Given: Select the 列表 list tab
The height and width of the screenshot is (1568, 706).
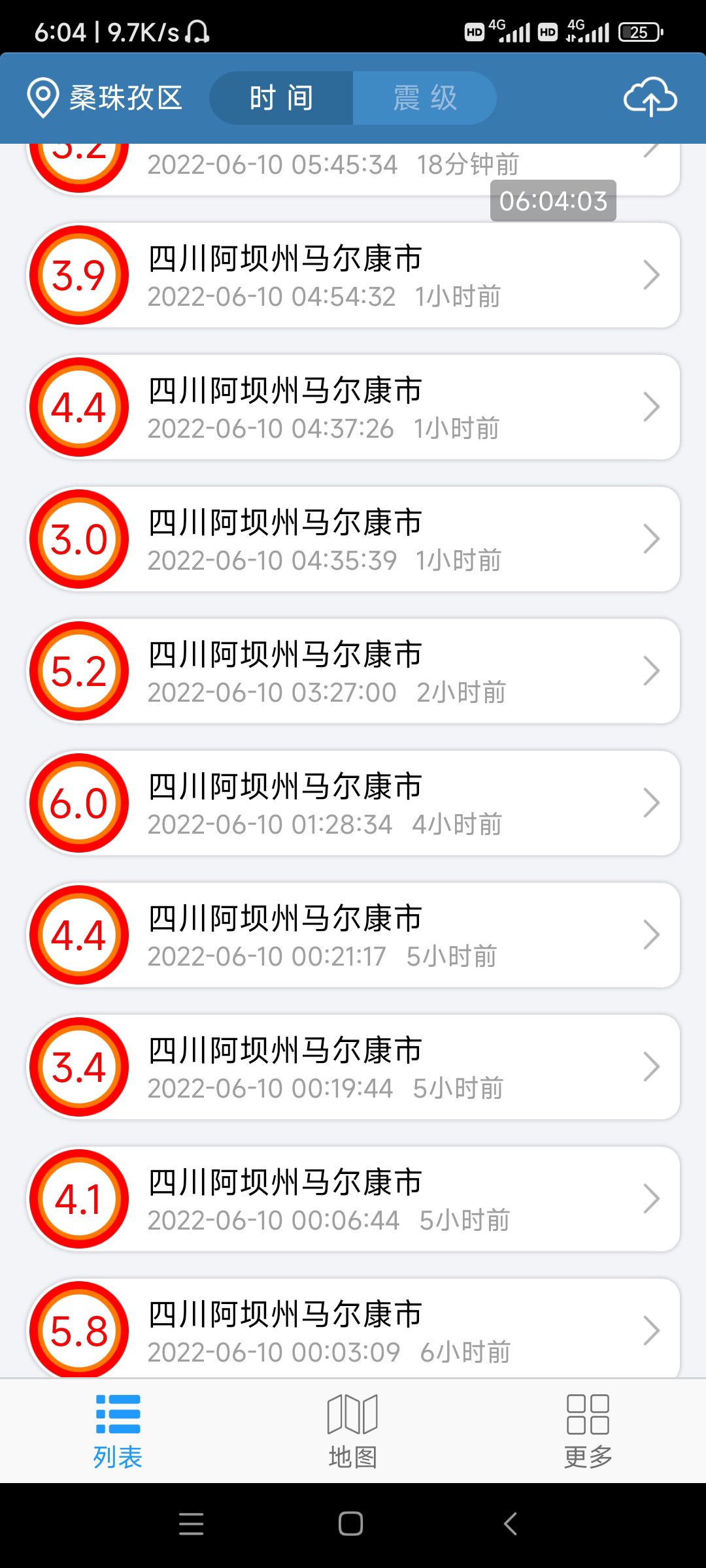Looking at the screenshot, I should (118, 1431).
